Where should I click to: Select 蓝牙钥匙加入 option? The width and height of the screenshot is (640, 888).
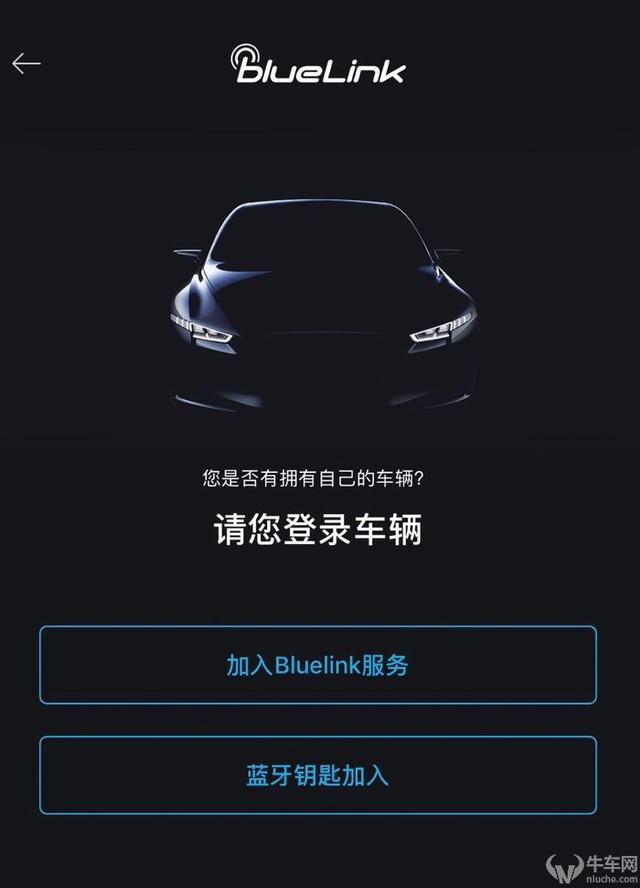click(x=318, y=775)
